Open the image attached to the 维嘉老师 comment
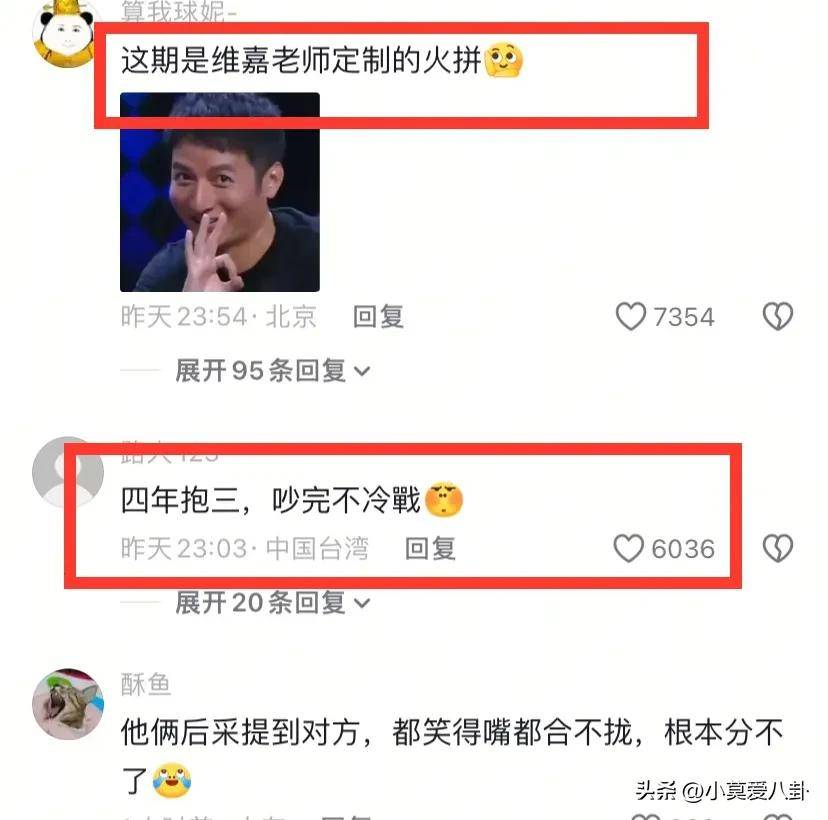Viewport: 828px width, 820px height. (x=220, y=192)
